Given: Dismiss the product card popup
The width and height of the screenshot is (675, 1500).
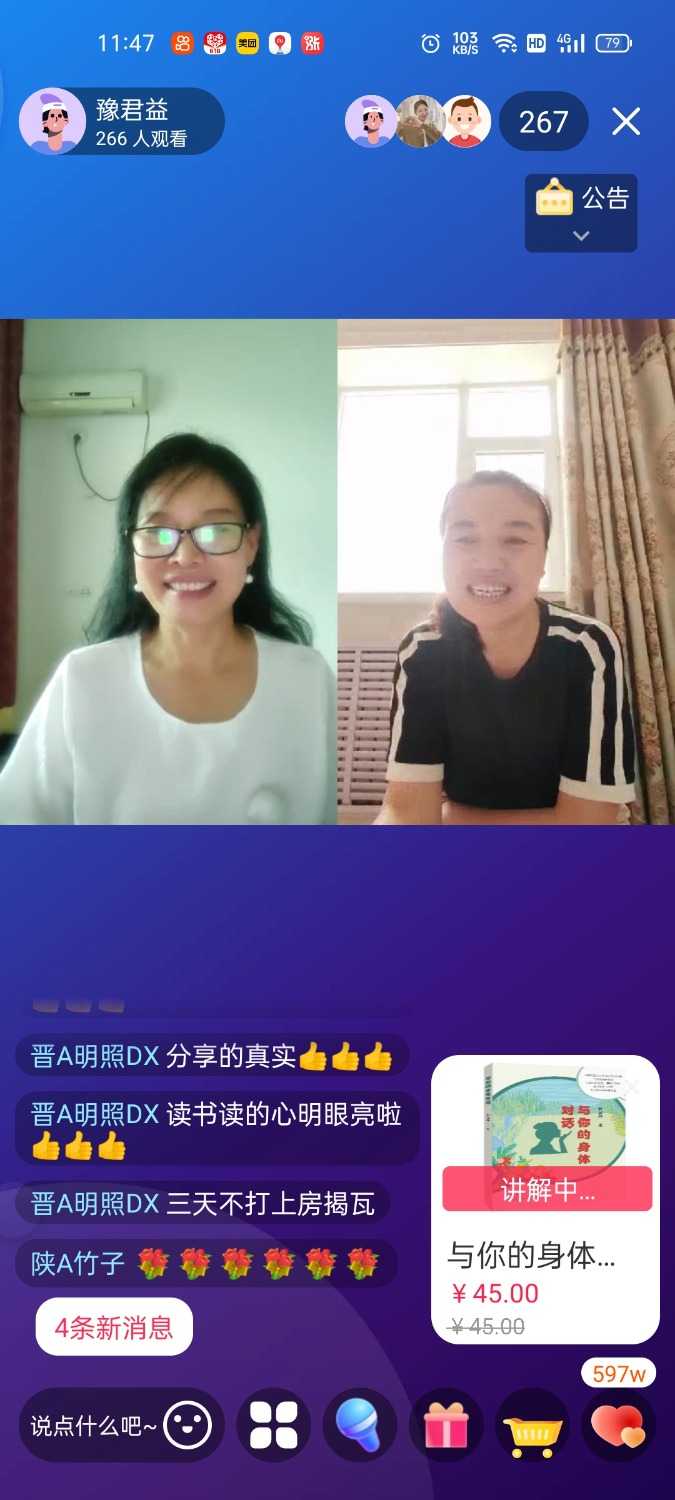Looking at the screenshot, I should click(x=633, y=1086).
